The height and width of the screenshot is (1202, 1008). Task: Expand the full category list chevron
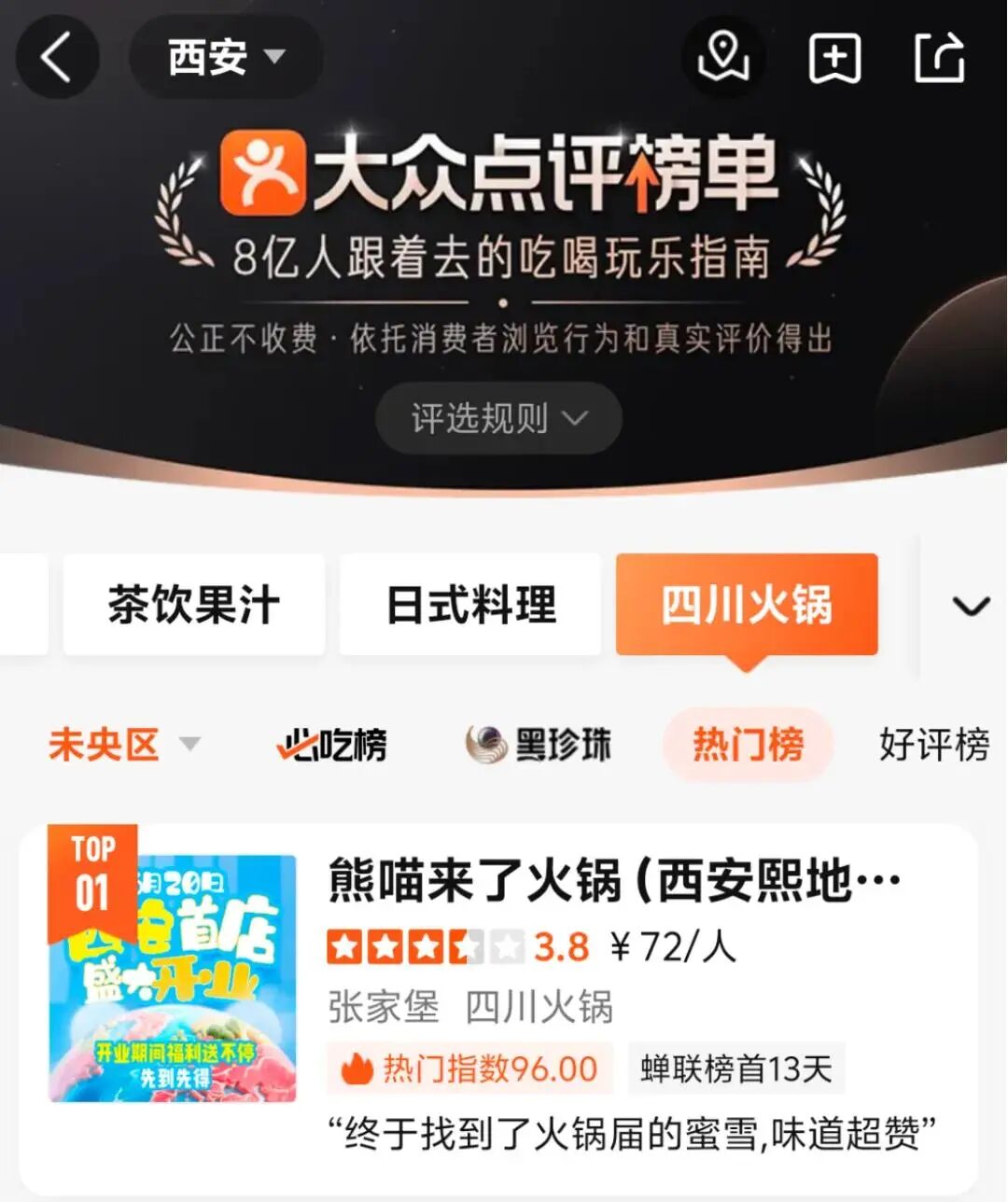[970, 607]
